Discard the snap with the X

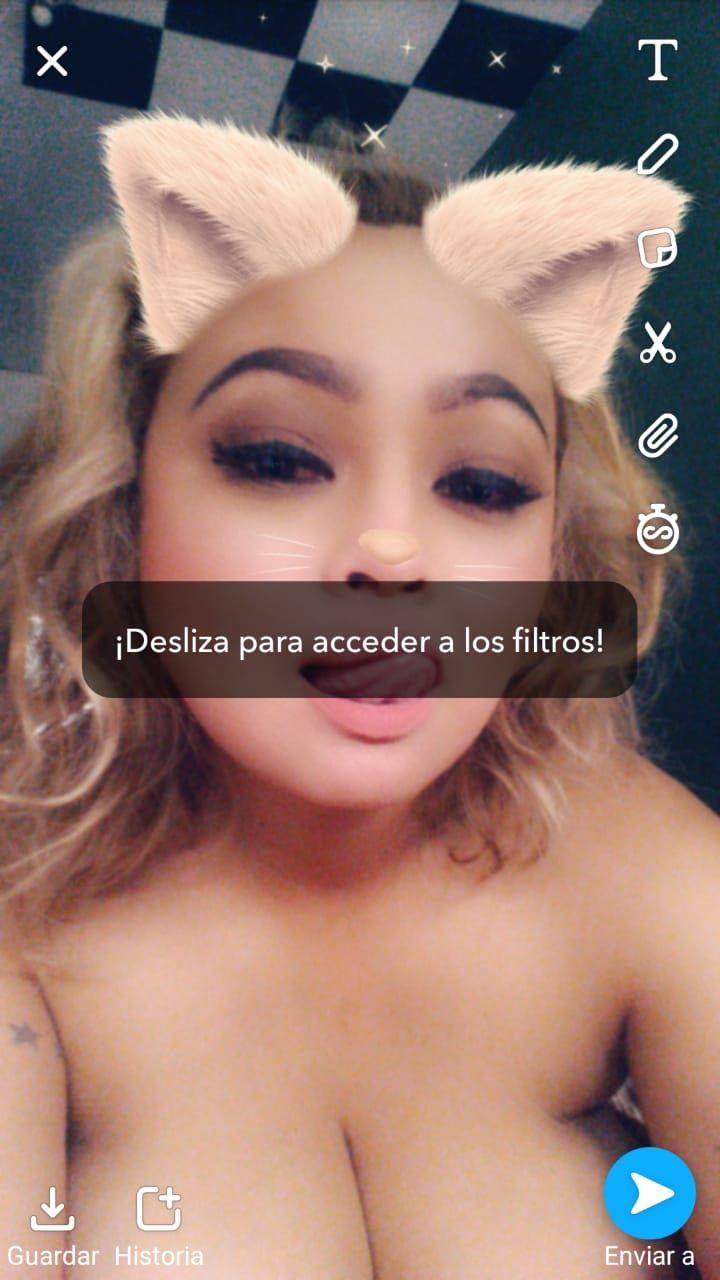click(x=52, y=62)
